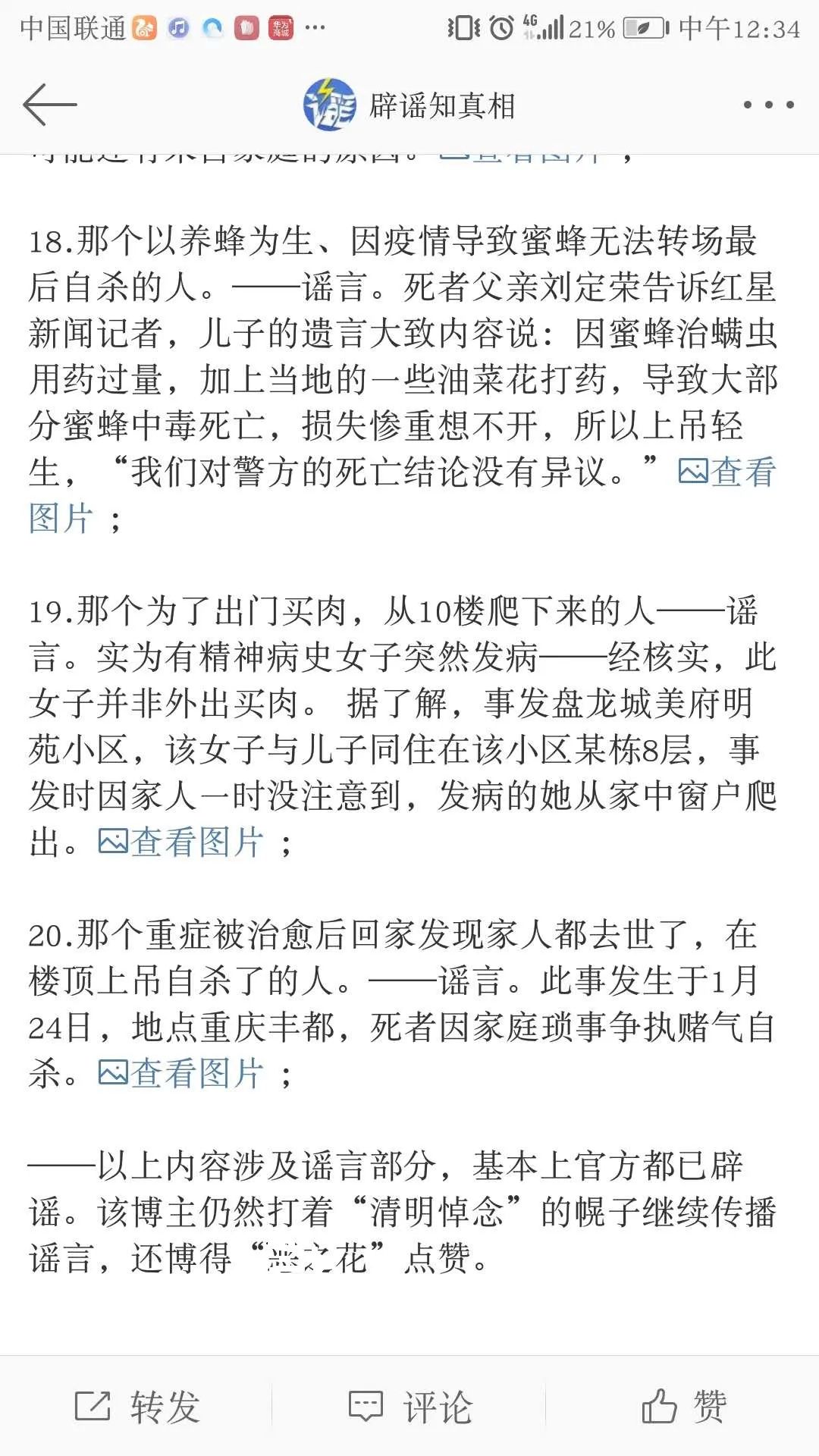The image size is (819, 1456).
Task: View the picture link for item 19
Action: coord(180,843)
